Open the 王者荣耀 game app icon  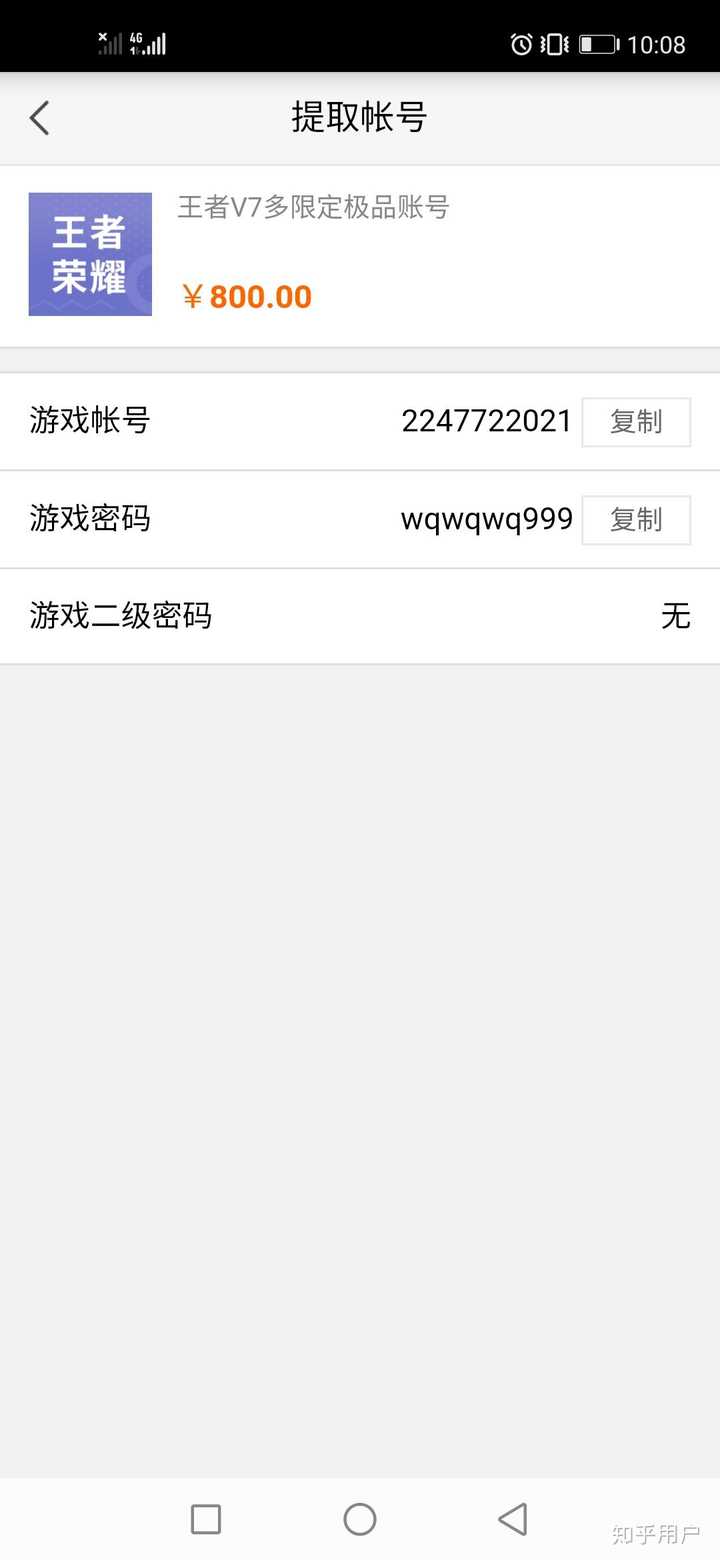click(x=90, y=253)
